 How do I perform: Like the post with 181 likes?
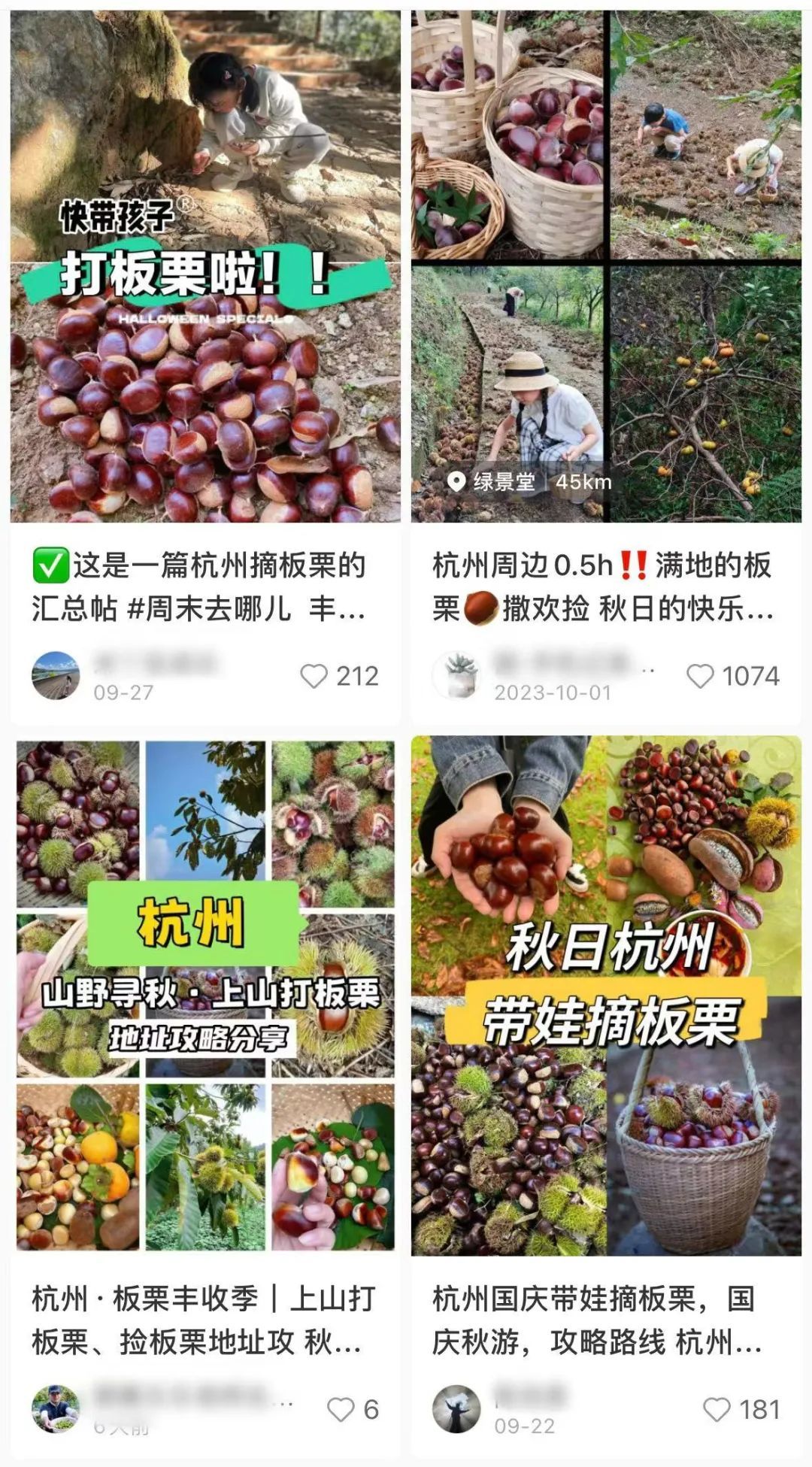[716, 1409]
